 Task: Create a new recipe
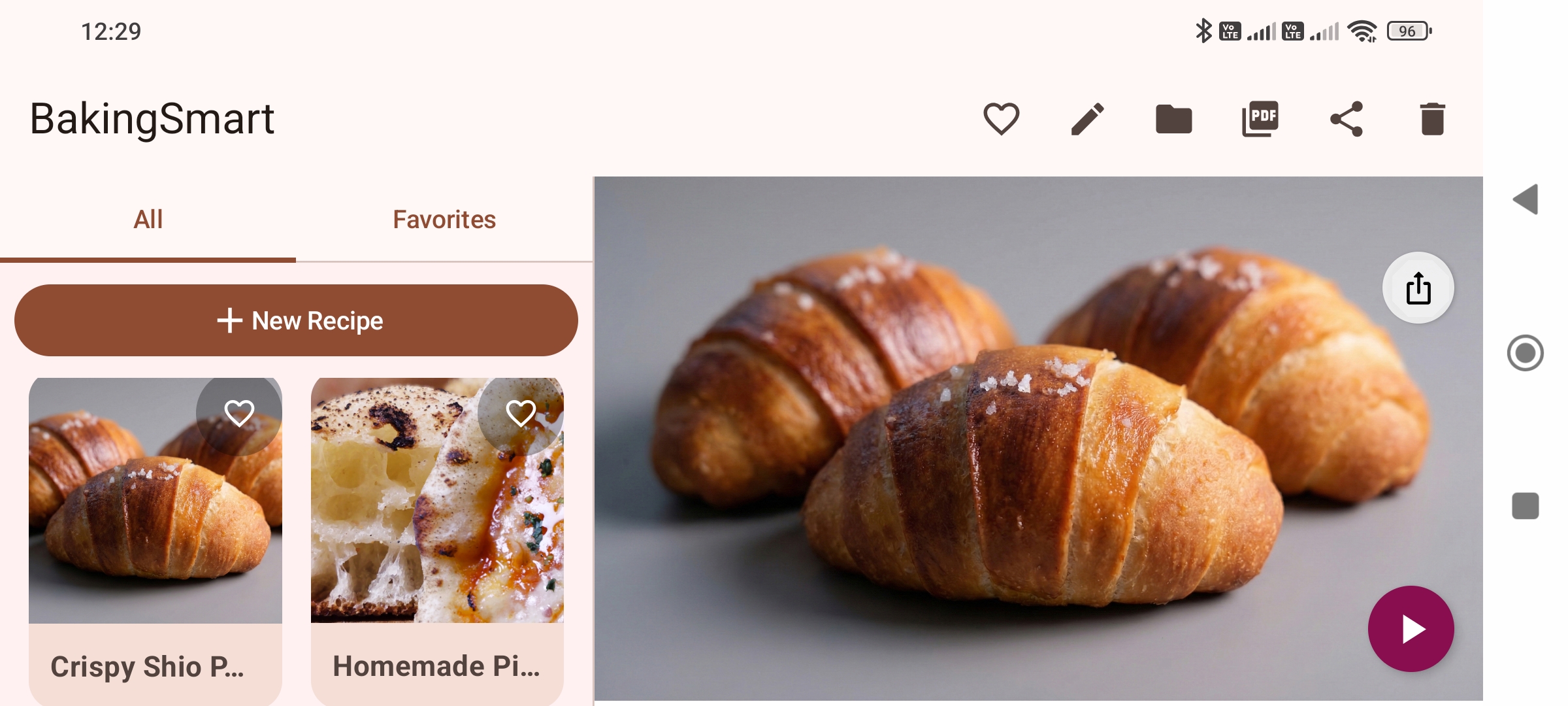296,320
